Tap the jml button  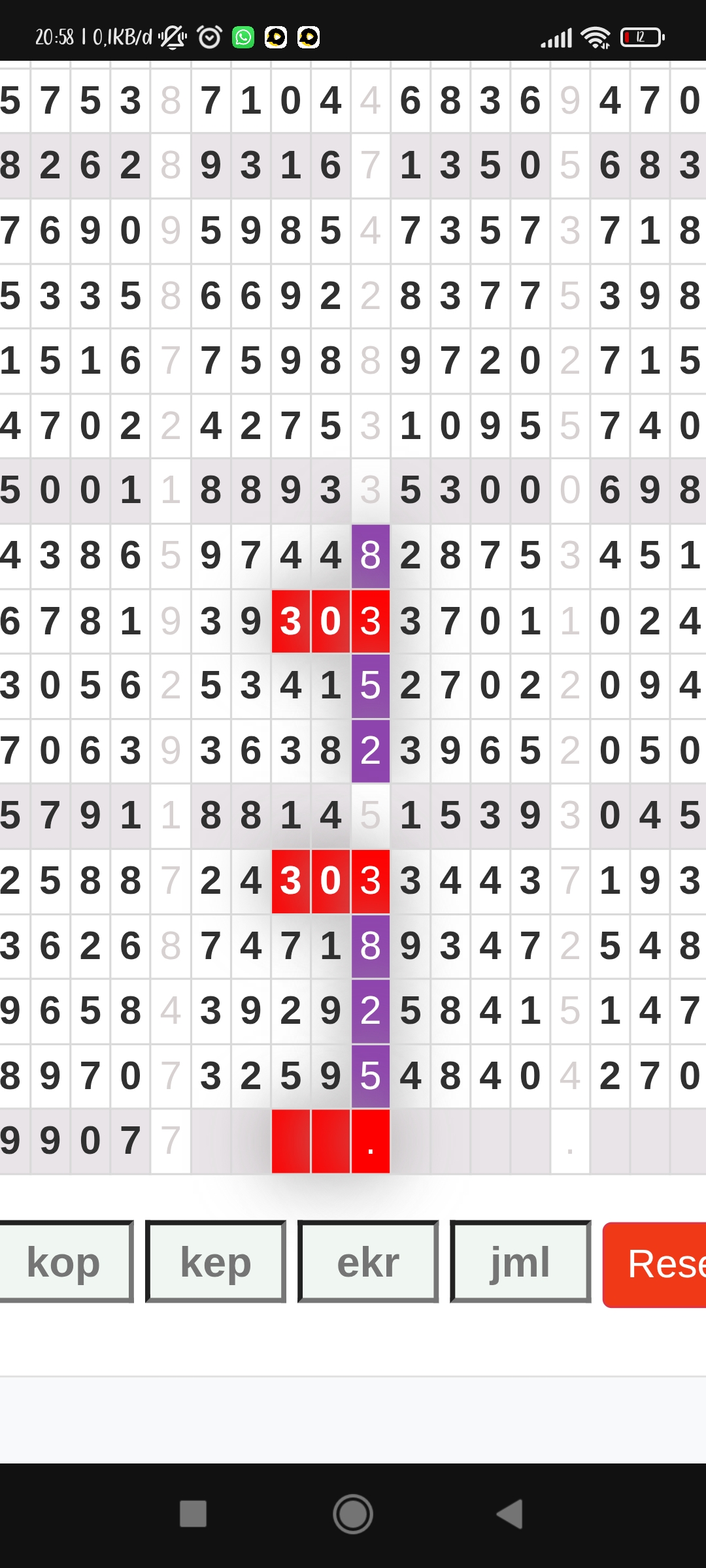coord(520,1262)
